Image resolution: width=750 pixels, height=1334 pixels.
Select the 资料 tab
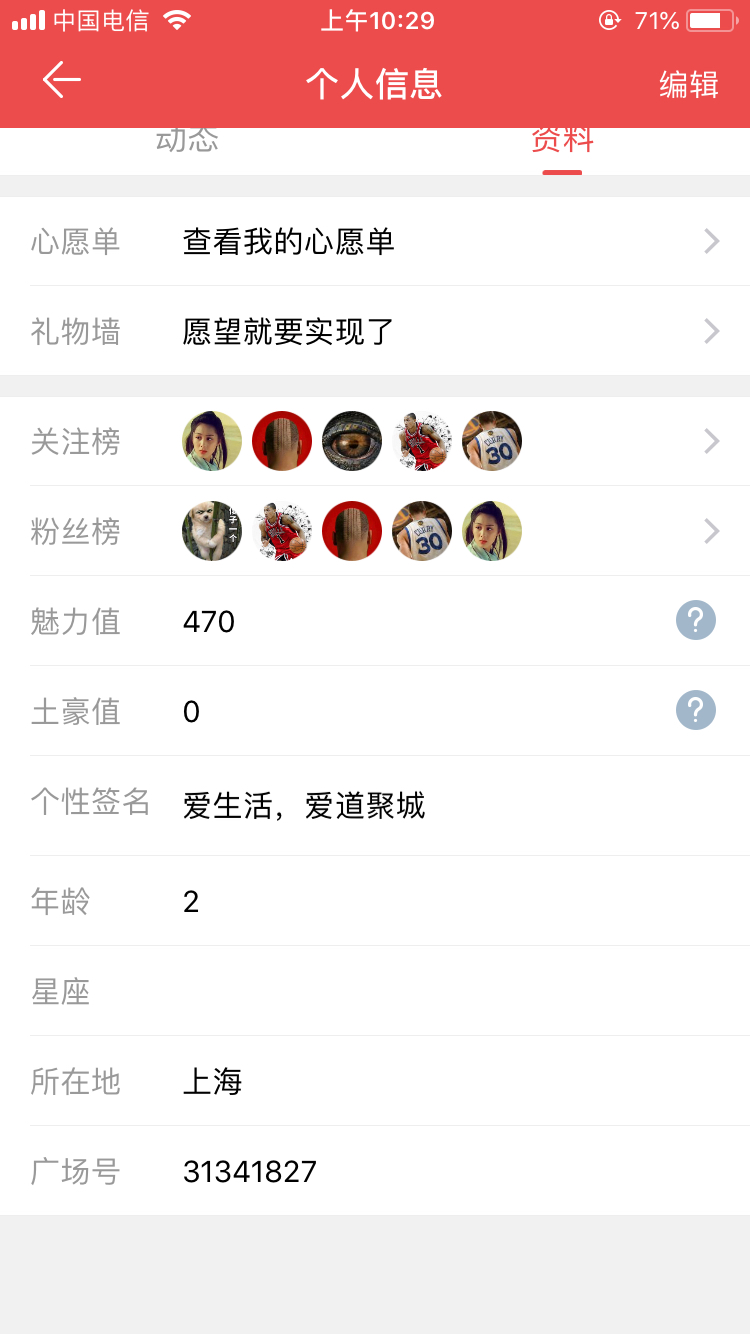562,143
